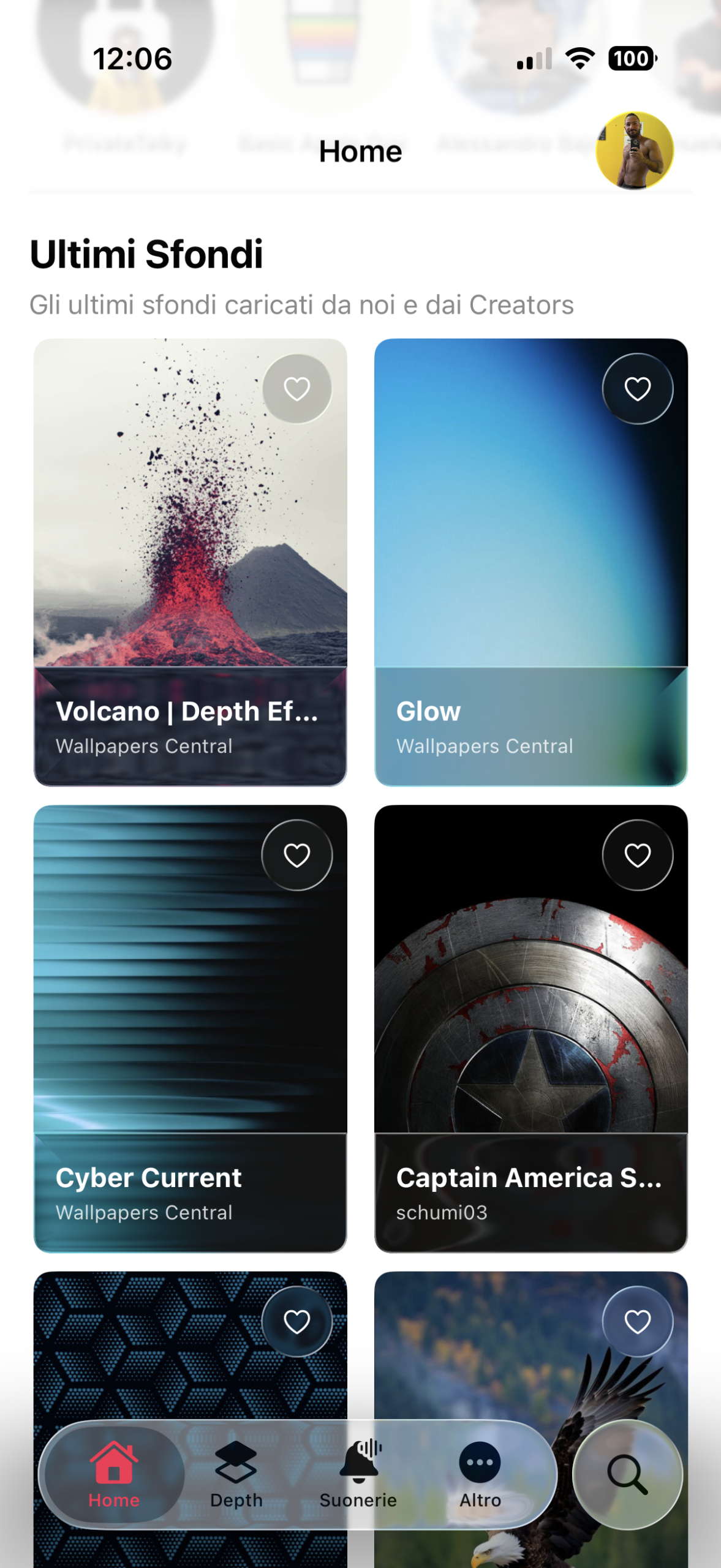Go to the Home tab
The height and width of the screenshot is (1568, 721).
tap(114, 1474)
